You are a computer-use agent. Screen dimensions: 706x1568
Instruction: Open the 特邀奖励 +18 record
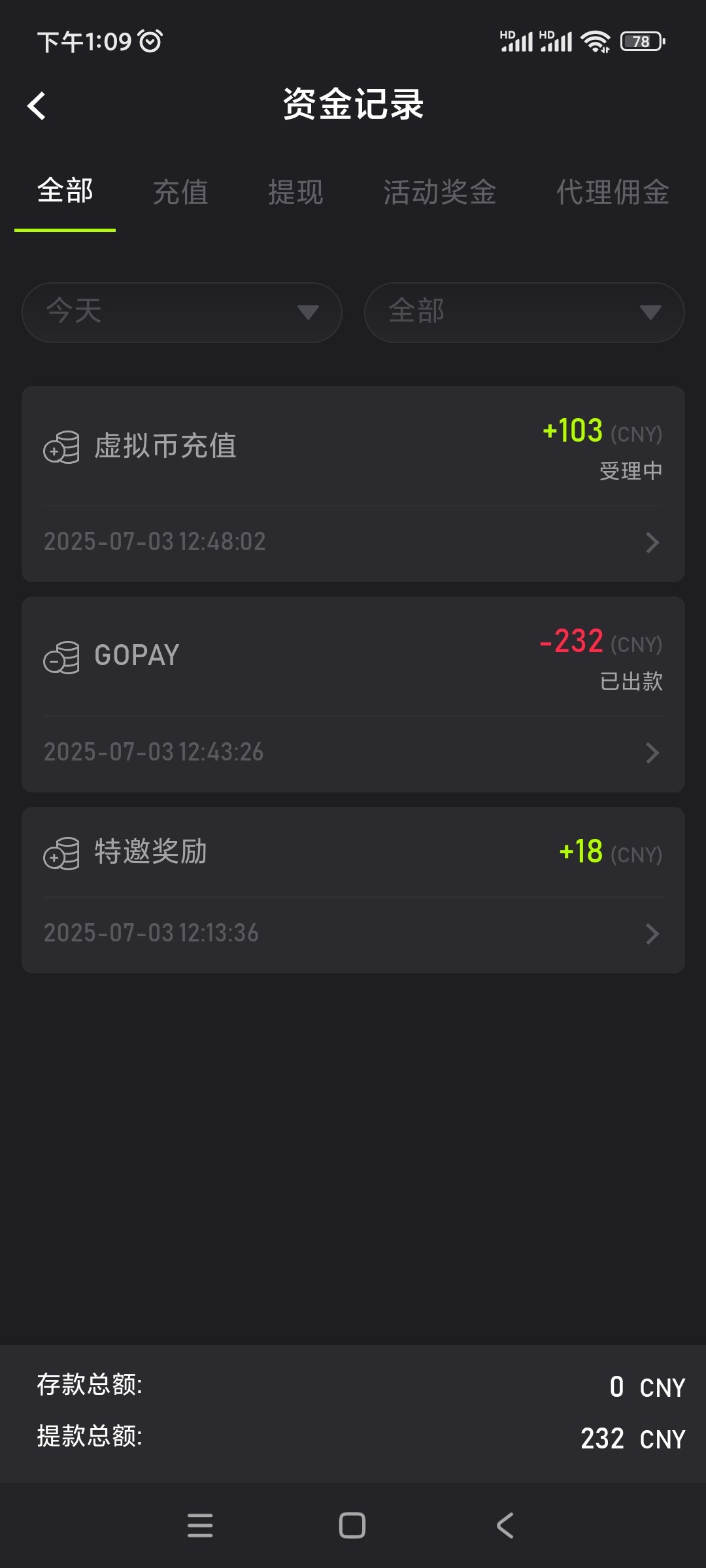(x=353, y=890)
